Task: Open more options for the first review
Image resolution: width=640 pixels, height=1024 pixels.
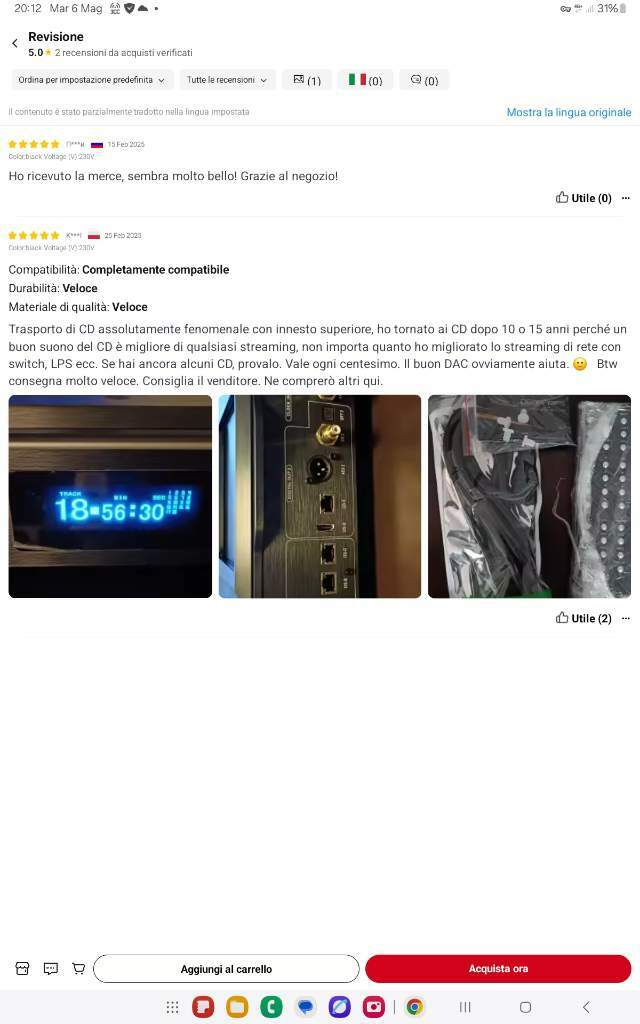Action: point(626,198)
